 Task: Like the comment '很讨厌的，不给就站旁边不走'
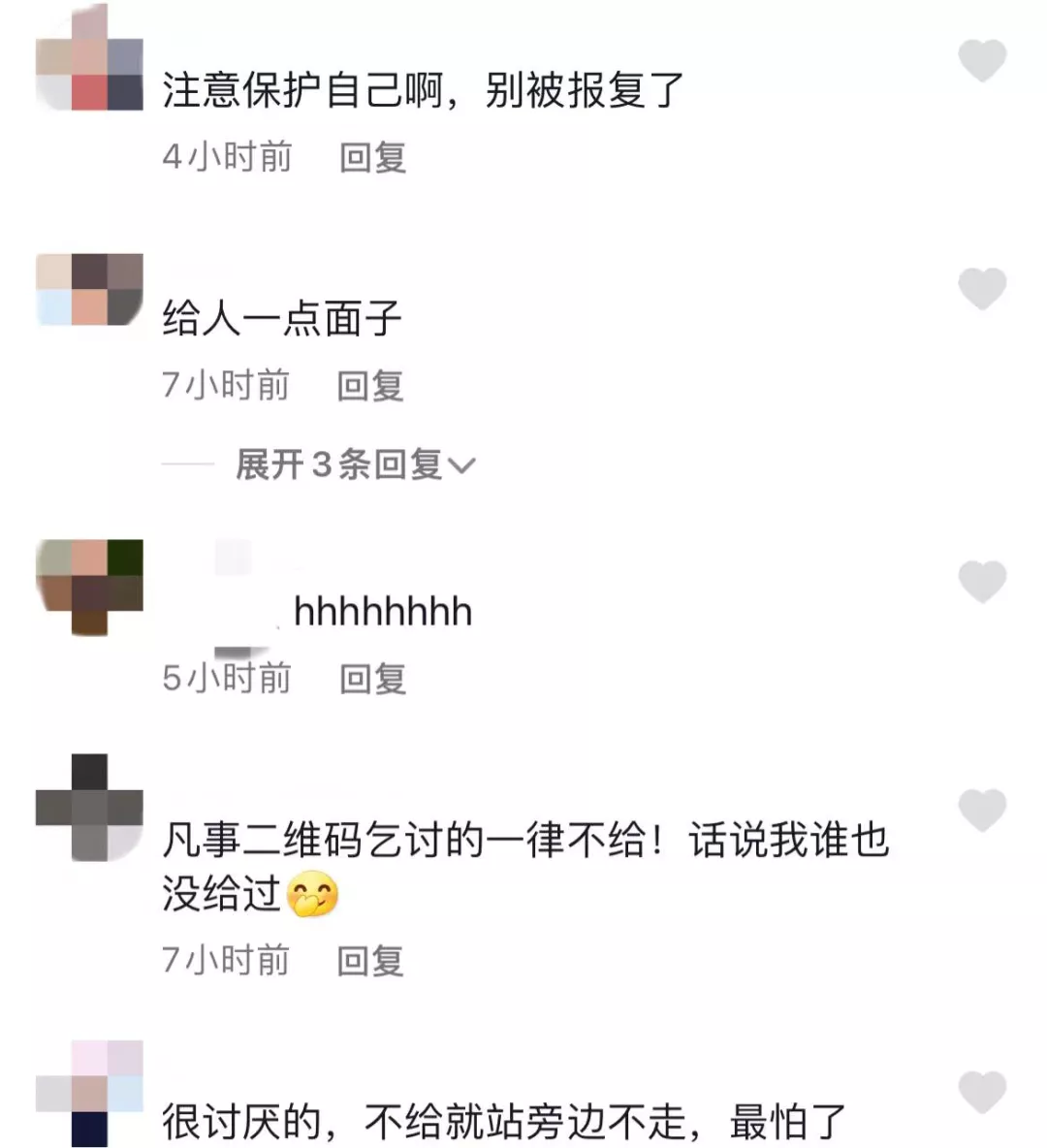(x=982, y=1092)
